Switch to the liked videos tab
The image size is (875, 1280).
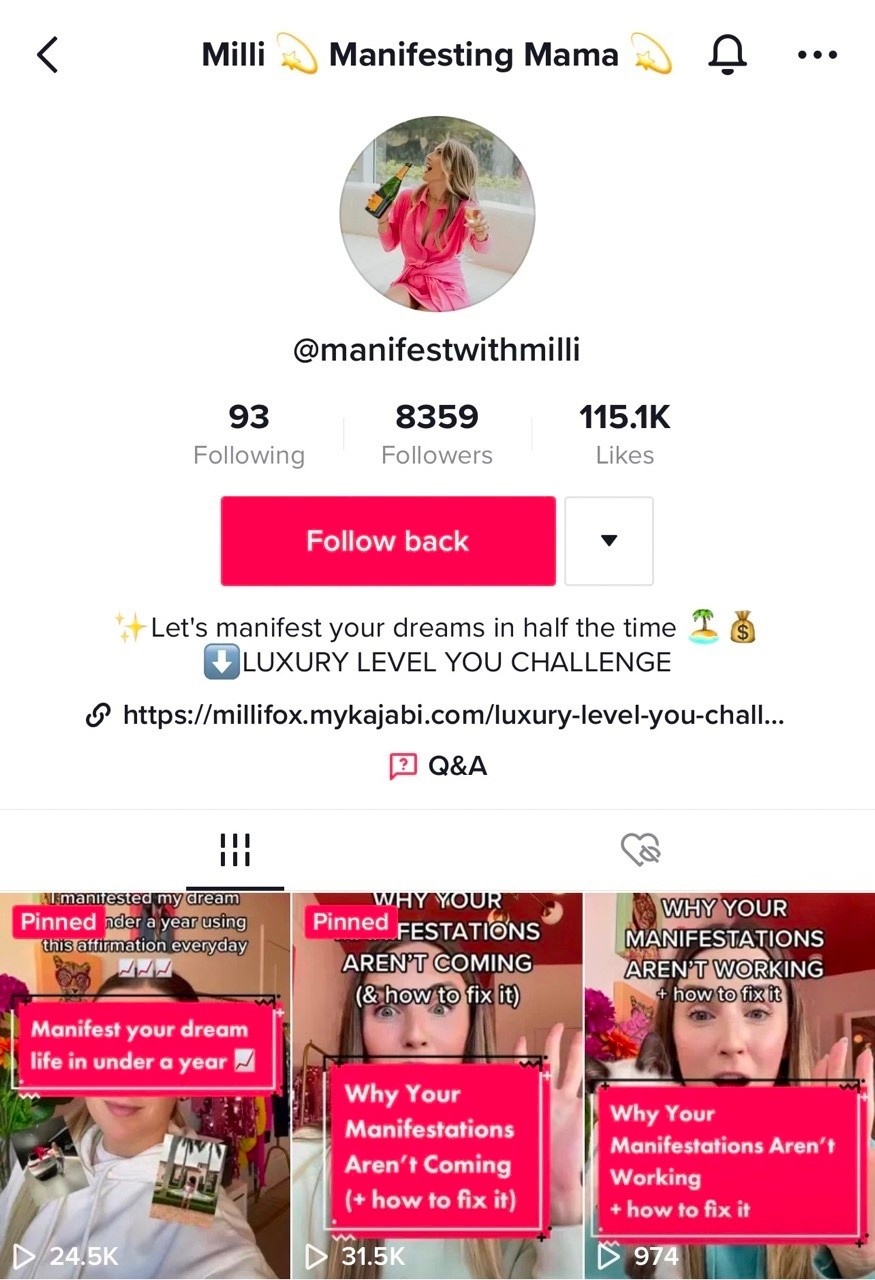641,850
